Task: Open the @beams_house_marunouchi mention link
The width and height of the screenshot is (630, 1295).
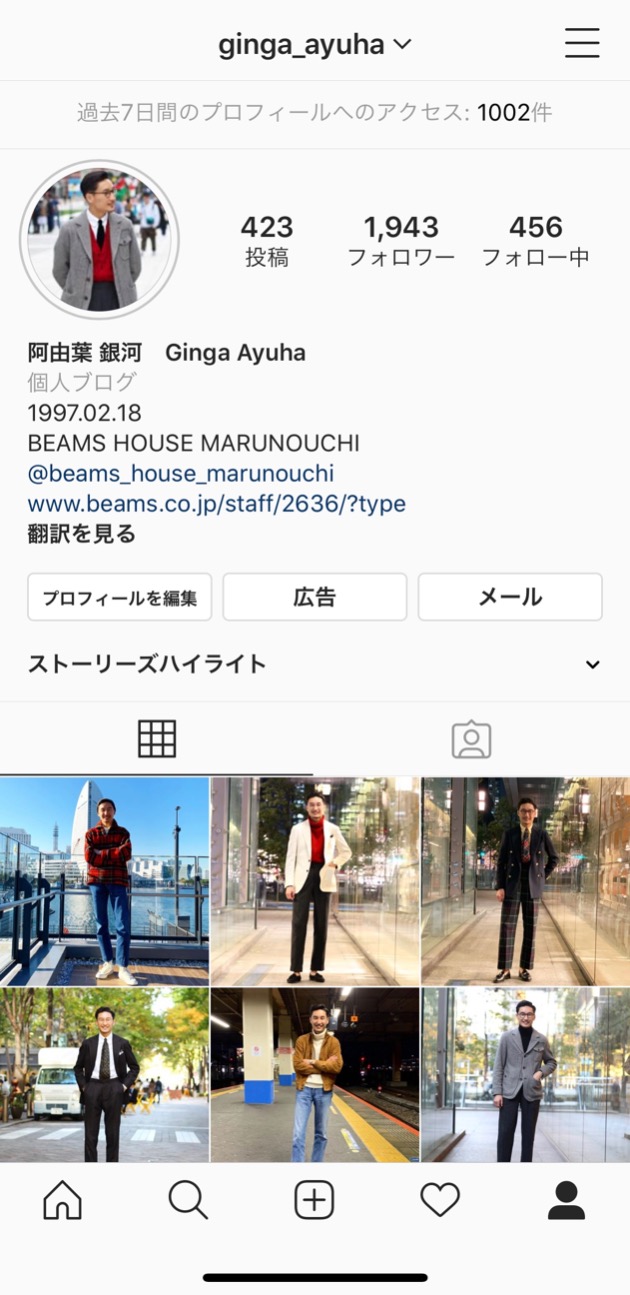Action: pyautogui.click(x=180, y=473)
